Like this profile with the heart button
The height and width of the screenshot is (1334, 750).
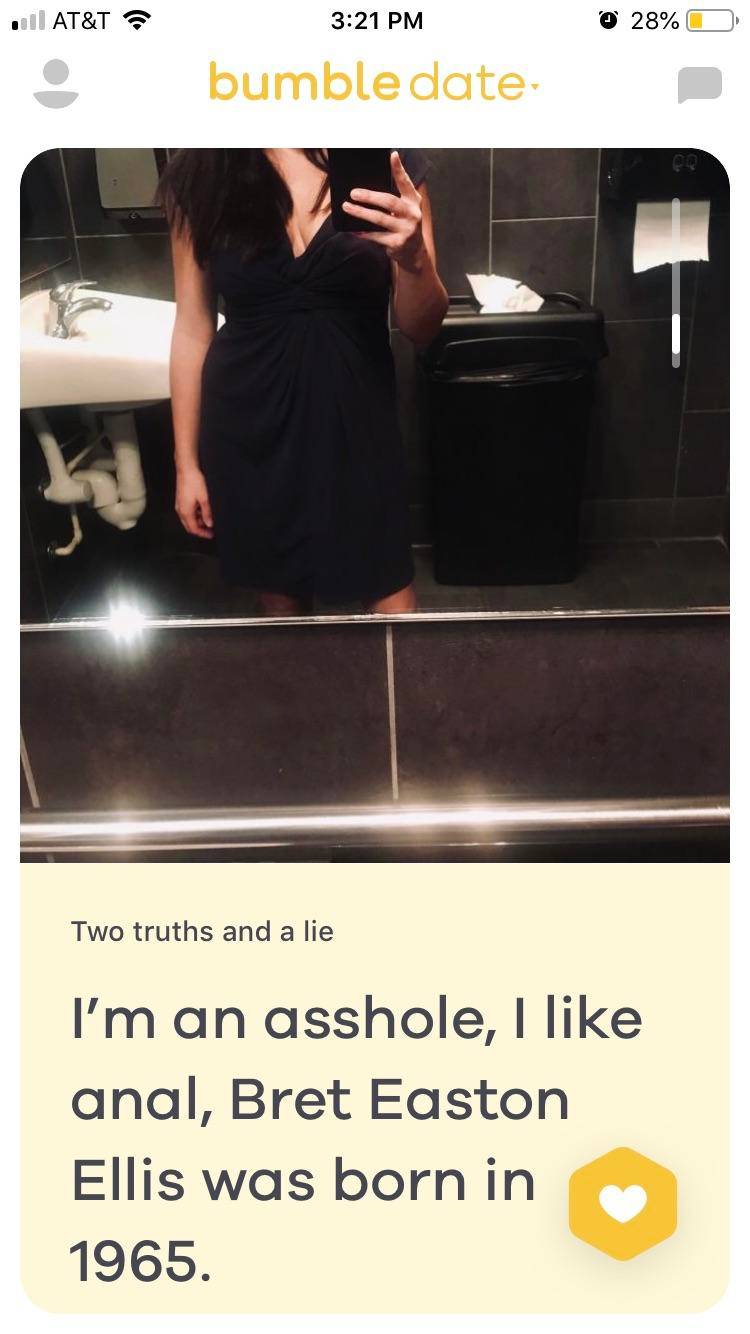623,1203
